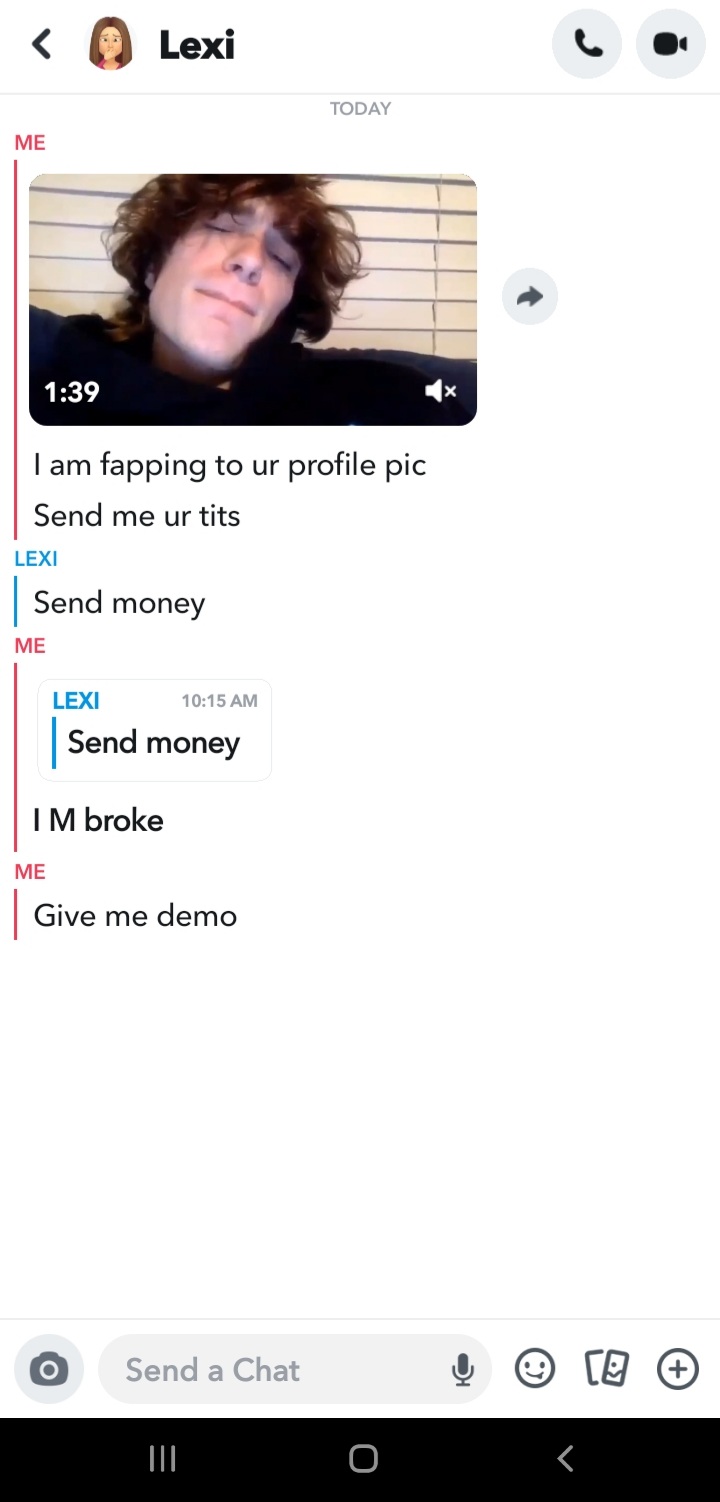Record a voice note with the microphone
Viewport: 720px width, 1502px height.
462,1369
